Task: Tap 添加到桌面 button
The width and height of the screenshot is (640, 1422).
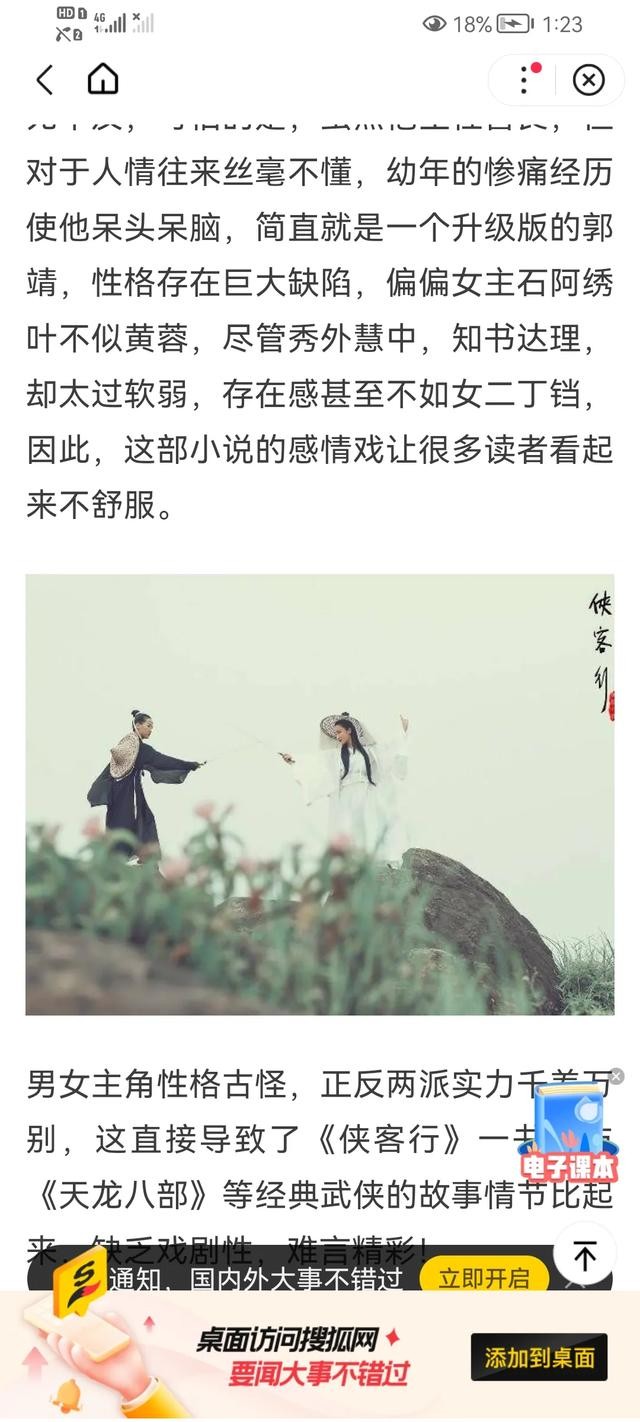Action: pos(539,1357)
